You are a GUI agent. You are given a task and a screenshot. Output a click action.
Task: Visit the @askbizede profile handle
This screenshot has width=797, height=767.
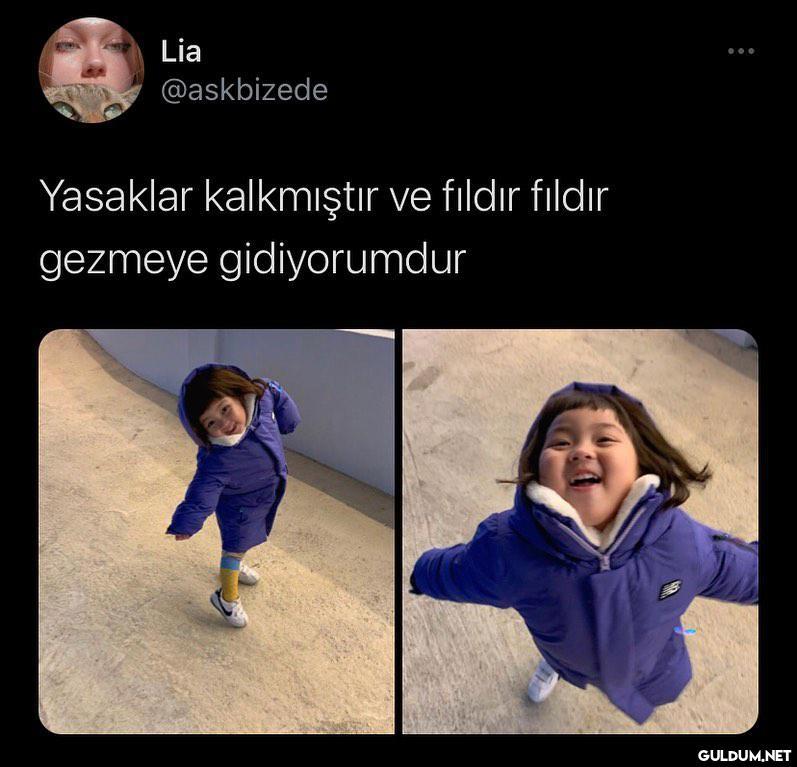[244, 90]
